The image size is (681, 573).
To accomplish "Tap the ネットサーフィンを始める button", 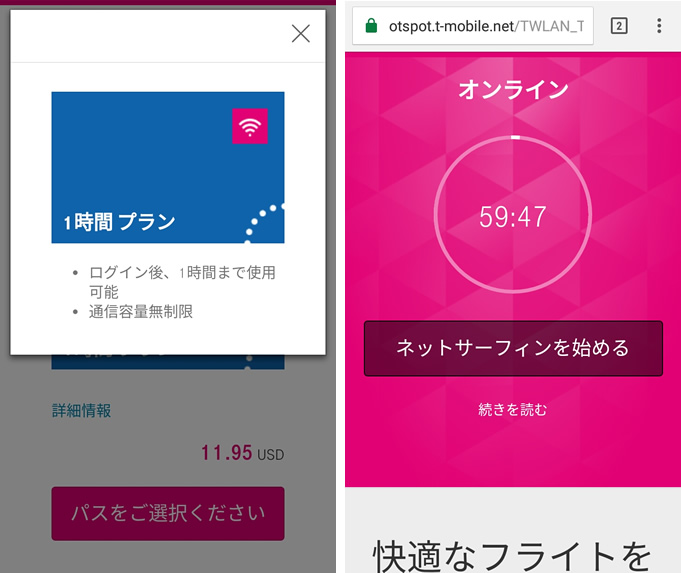I will (x=513, y=348).
